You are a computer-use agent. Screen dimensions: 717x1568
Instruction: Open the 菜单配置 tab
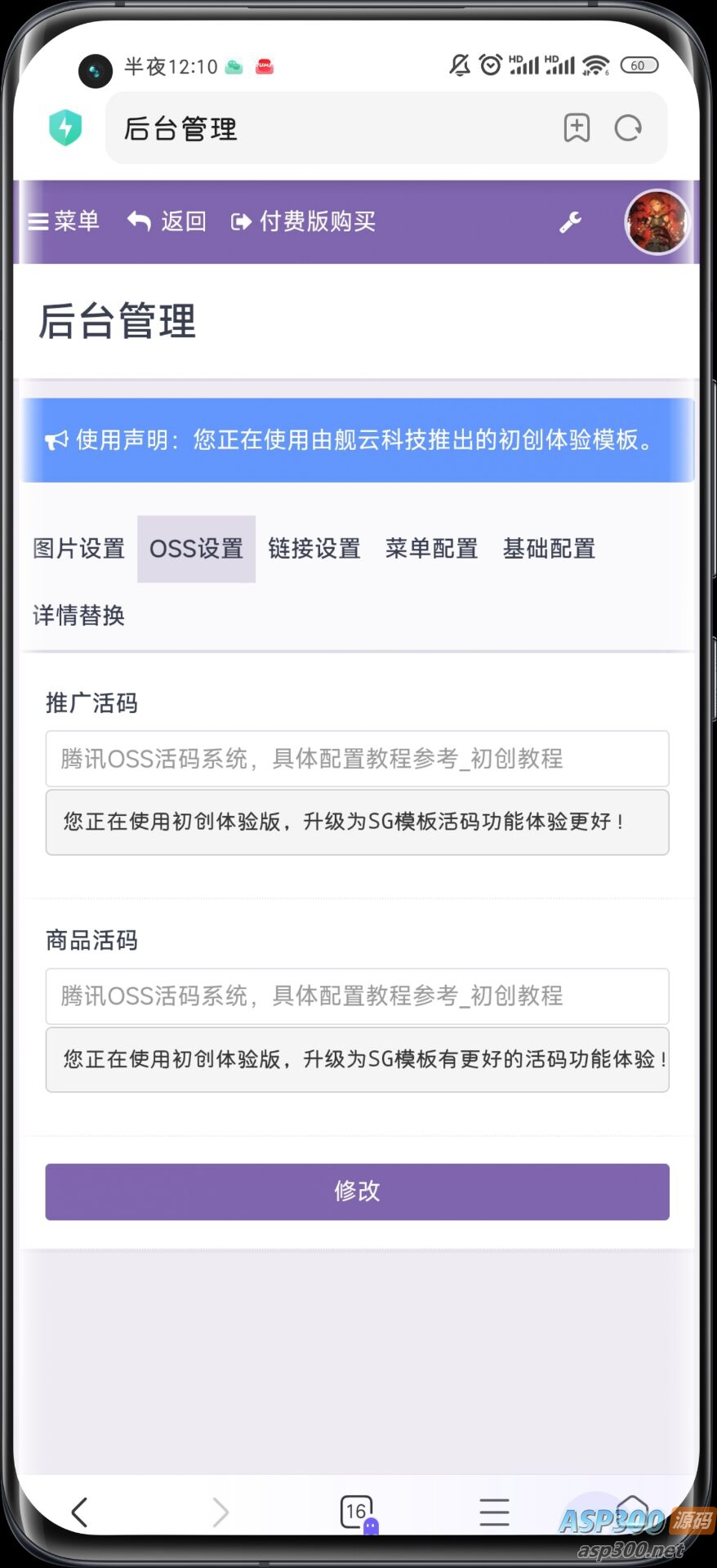tap(432, 549)
